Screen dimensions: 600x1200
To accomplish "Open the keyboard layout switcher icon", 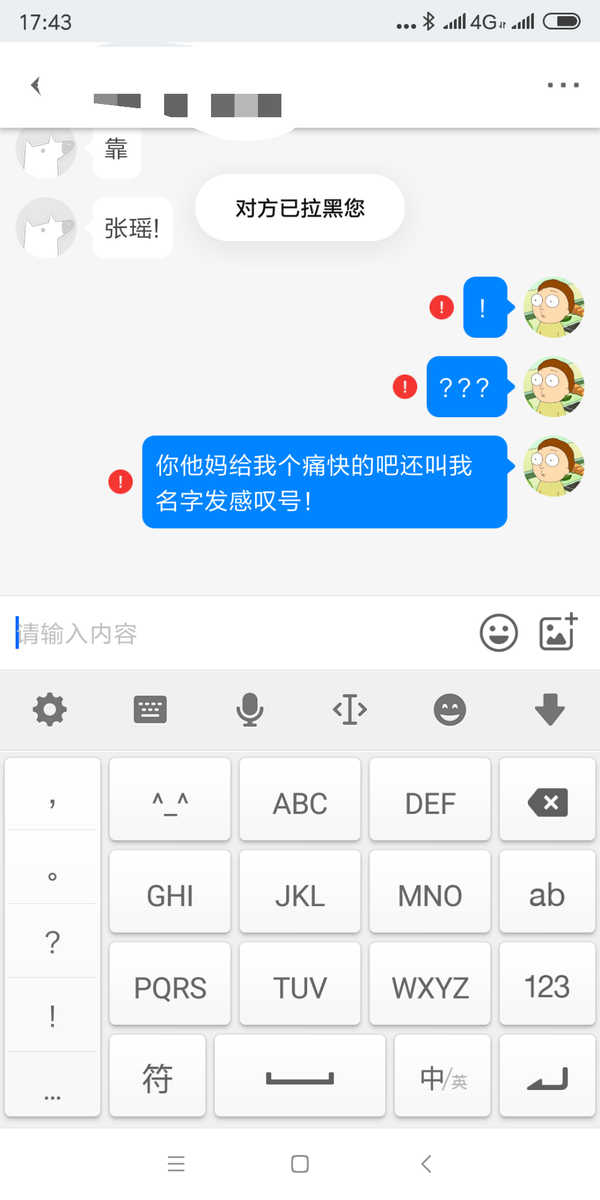I will (x=150, y=710).
